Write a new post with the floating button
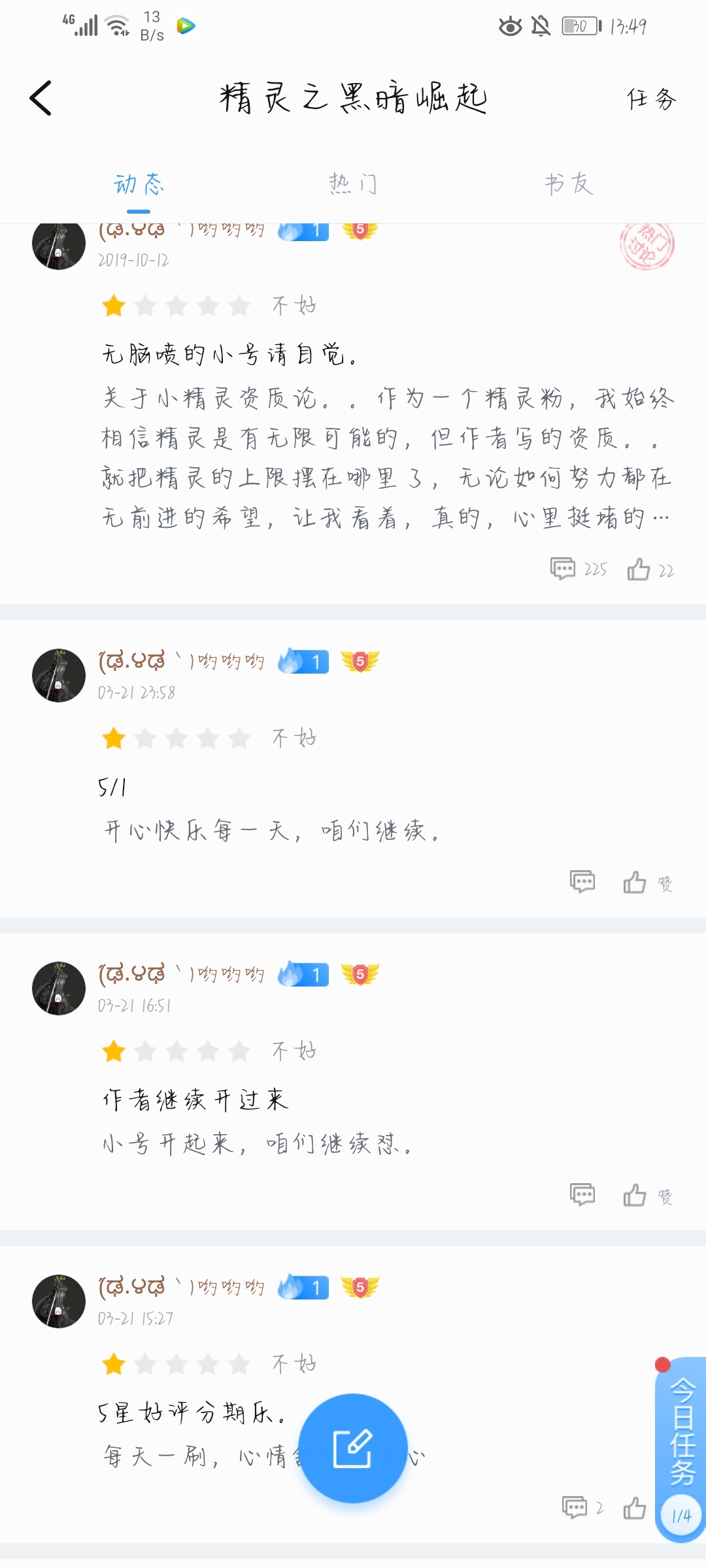706x1568 pixels. [353, 1448]
